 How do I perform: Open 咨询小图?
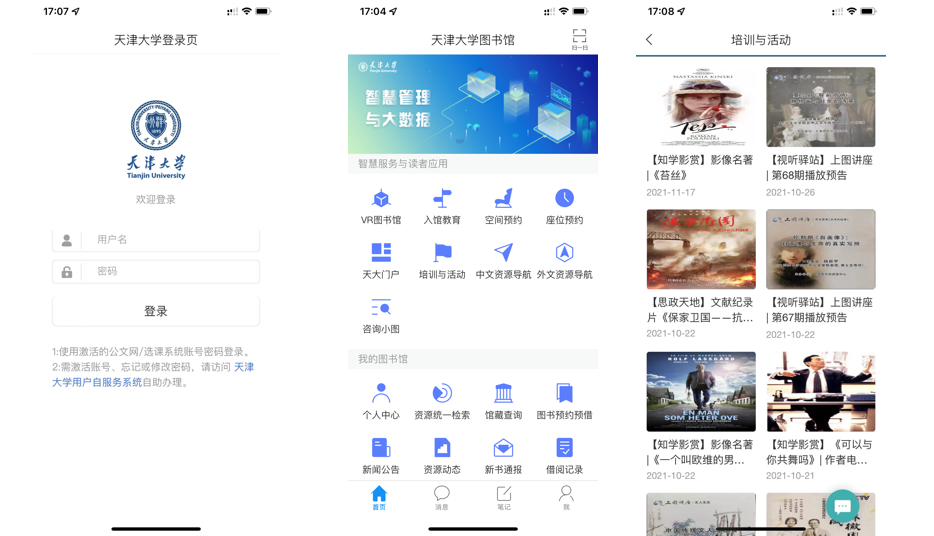pos(381,315)
